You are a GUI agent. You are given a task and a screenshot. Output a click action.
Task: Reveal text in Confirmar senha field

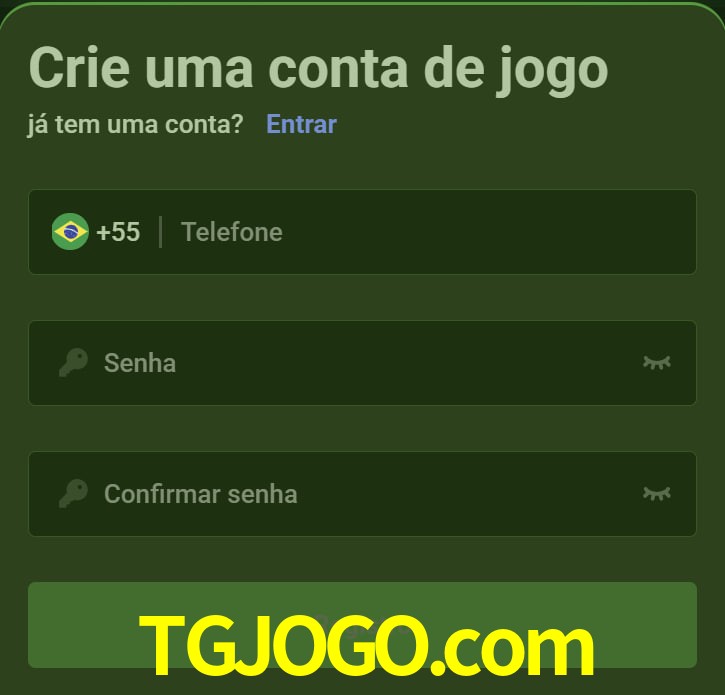coord(656,493)
